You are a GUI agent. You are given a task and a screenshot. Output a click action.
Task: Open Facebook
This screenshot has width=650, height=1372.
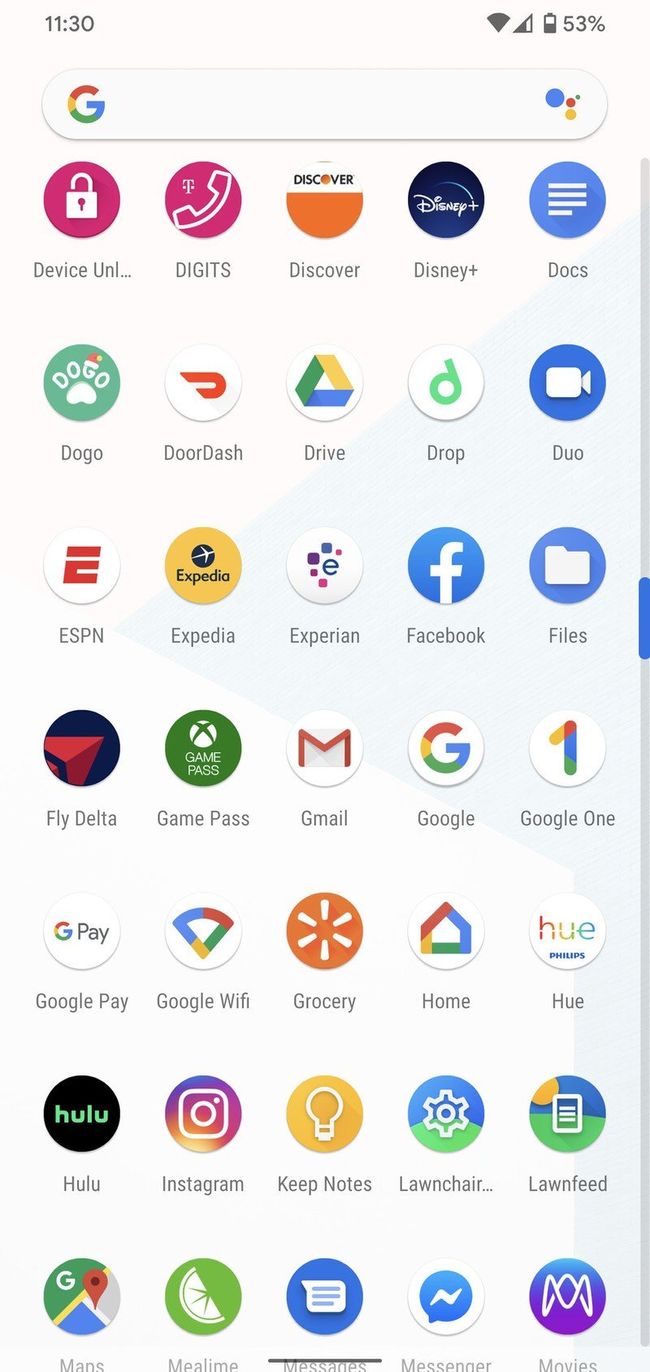(446, 566)
